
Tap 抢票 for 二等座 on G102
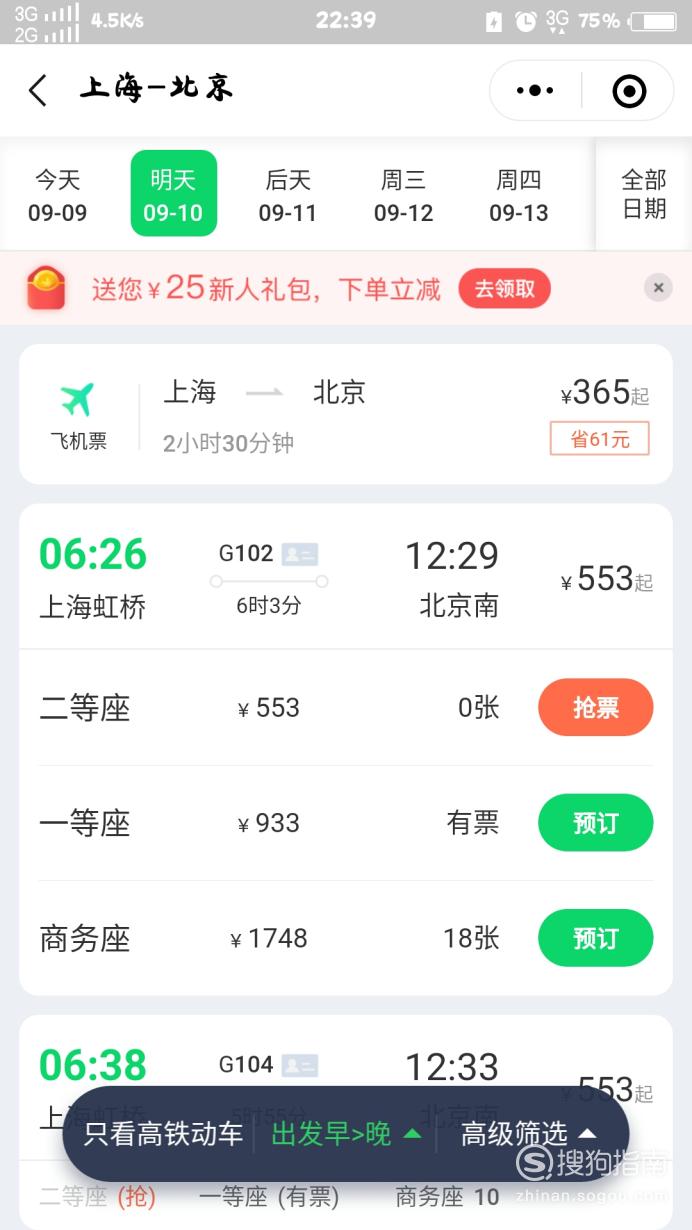click(x=596, y=708)
